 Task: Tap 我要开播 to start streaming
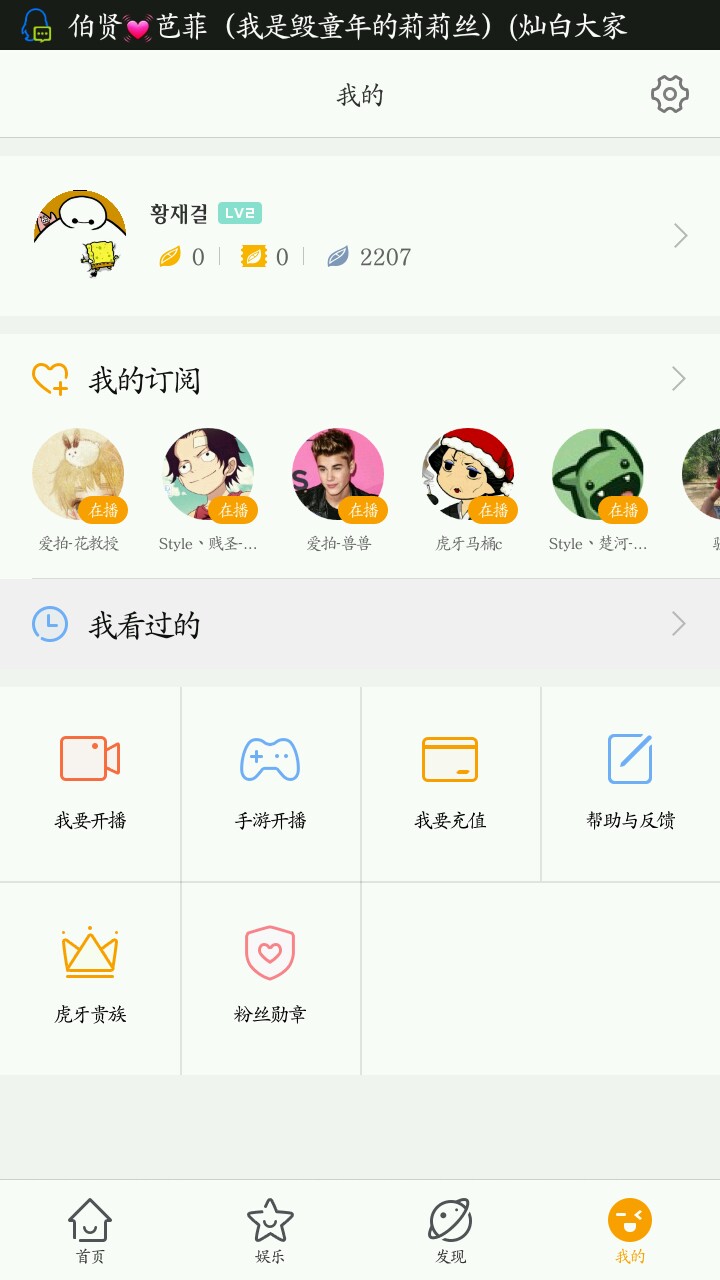tap(90, 783)
